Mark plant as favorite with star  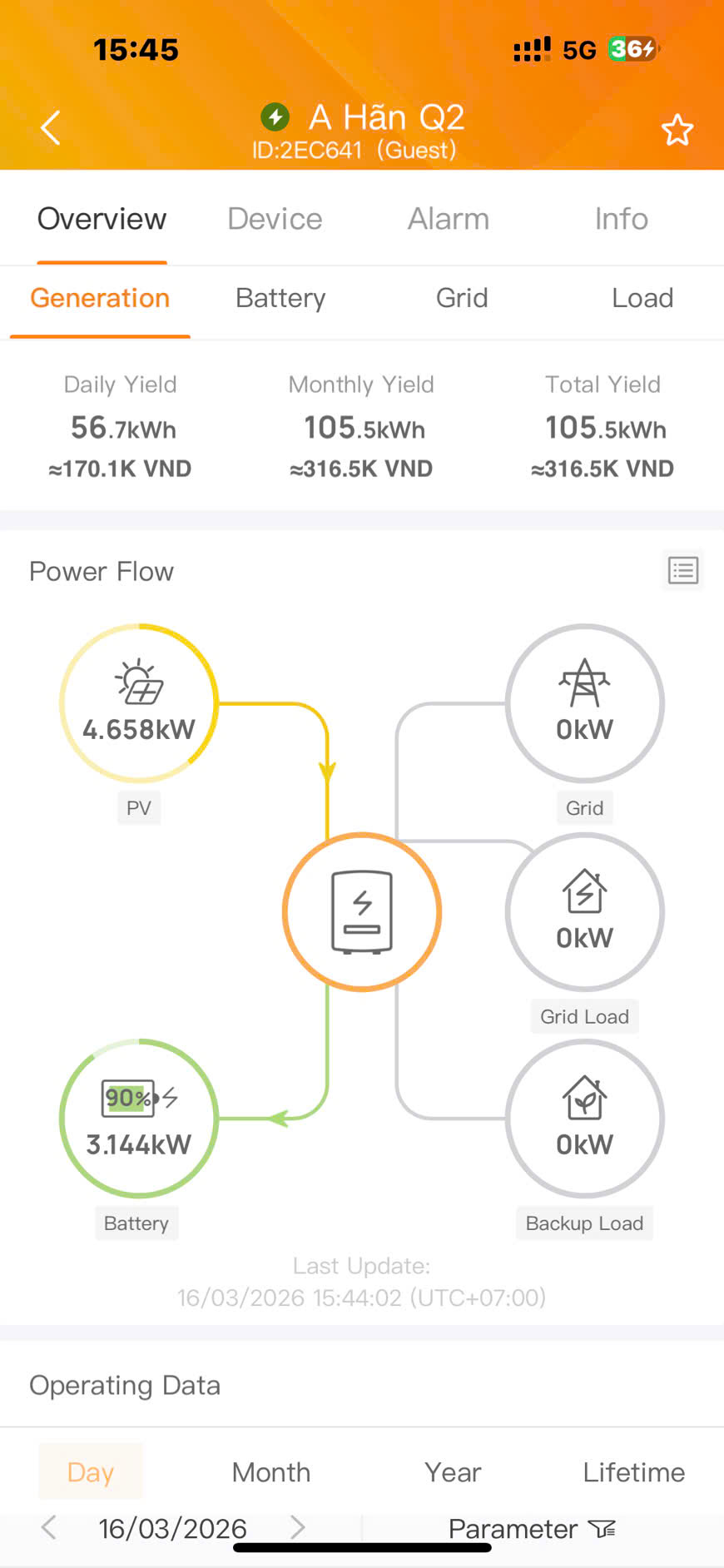(x=677, y=131)
